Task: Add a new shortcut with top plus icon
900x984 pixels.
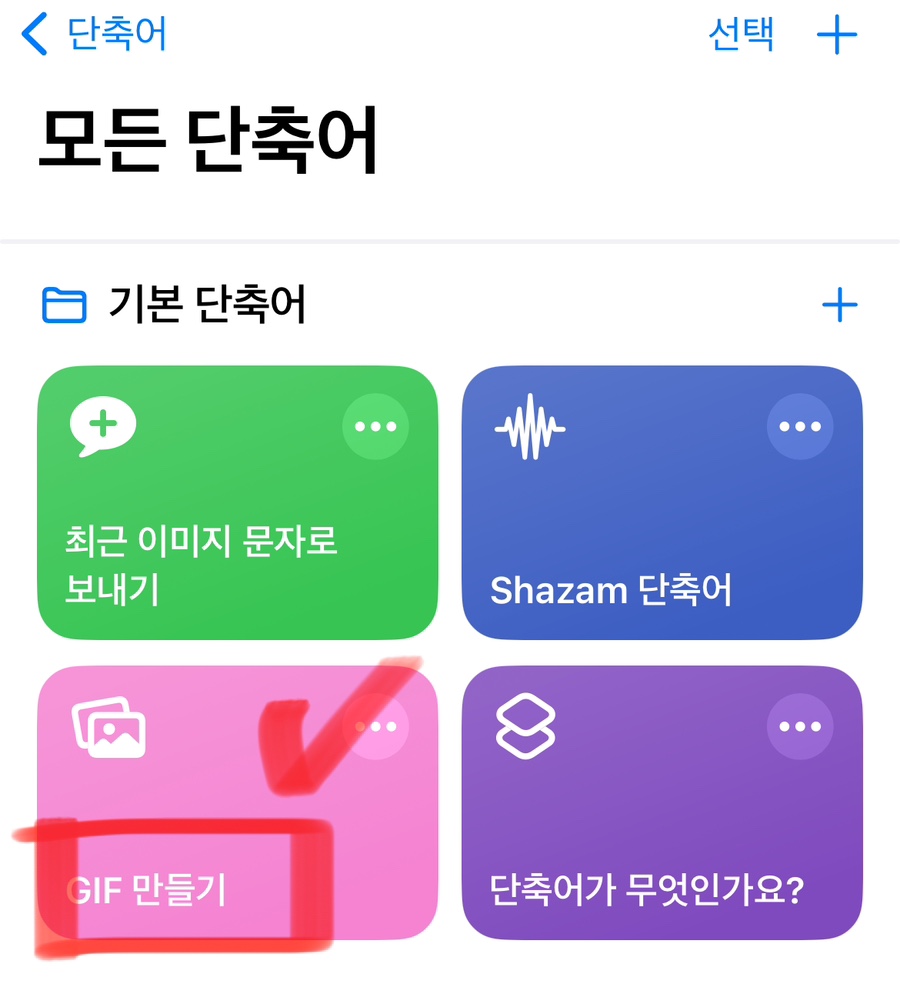Action: pos(837,36)
